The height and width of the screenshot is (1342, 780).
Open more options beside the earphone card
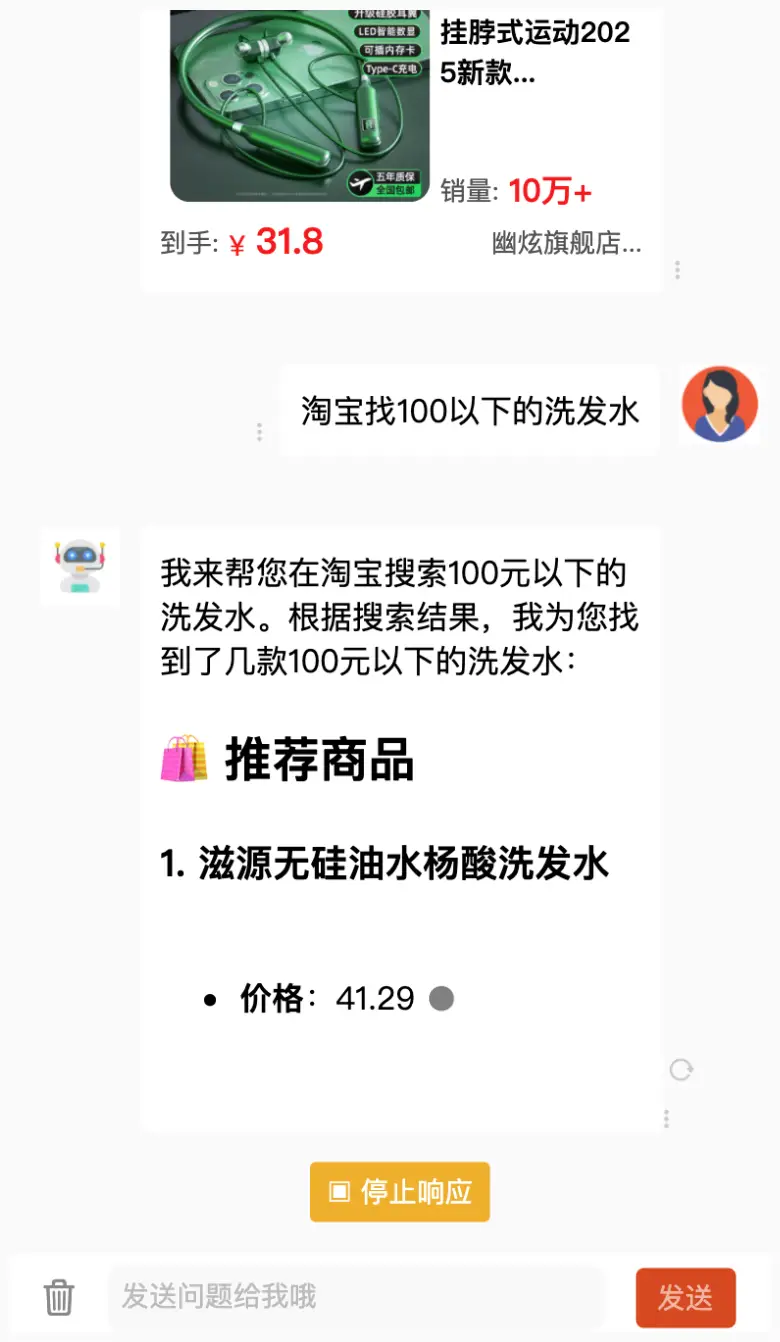(x=678, y=270)
